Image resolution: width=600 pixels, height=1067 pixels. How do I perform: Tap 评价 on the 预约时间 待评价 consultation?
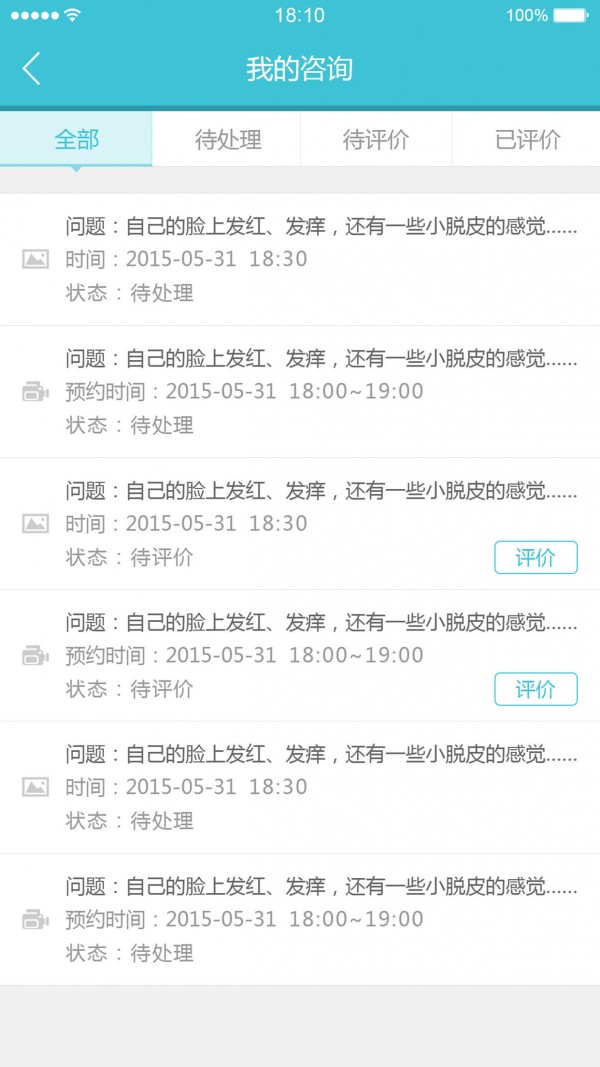(x=535, y=689)
